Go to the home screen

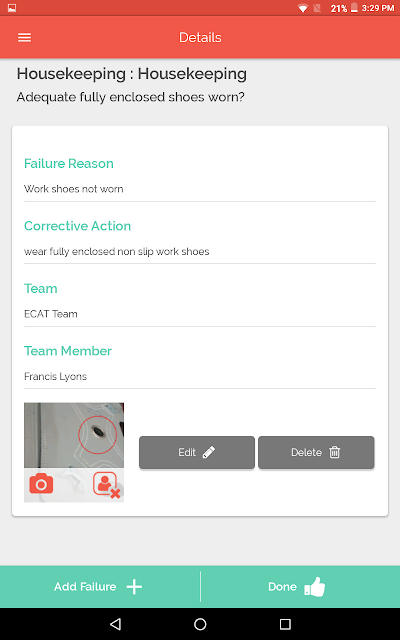200,624
